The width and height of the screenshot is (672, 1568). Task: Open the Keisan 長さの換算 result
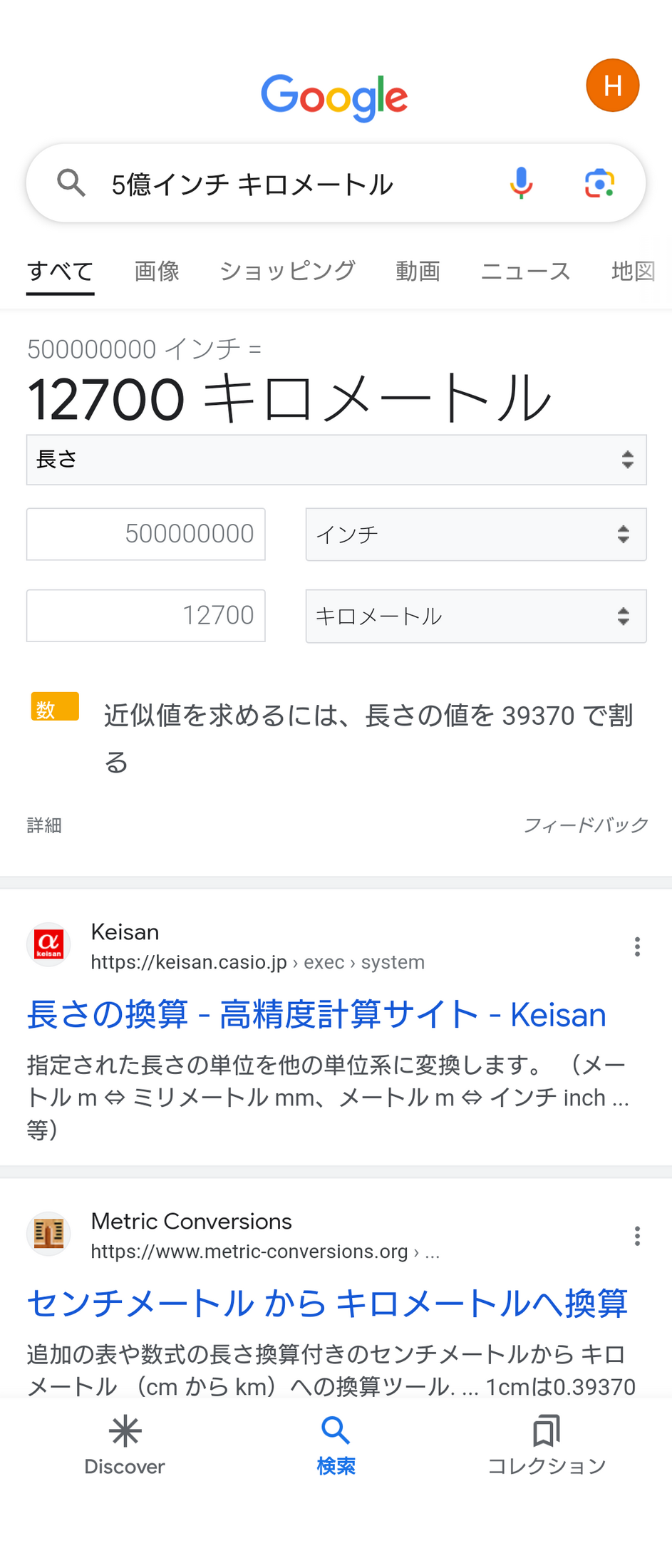pyautogui.click(x=316, y=1014)
